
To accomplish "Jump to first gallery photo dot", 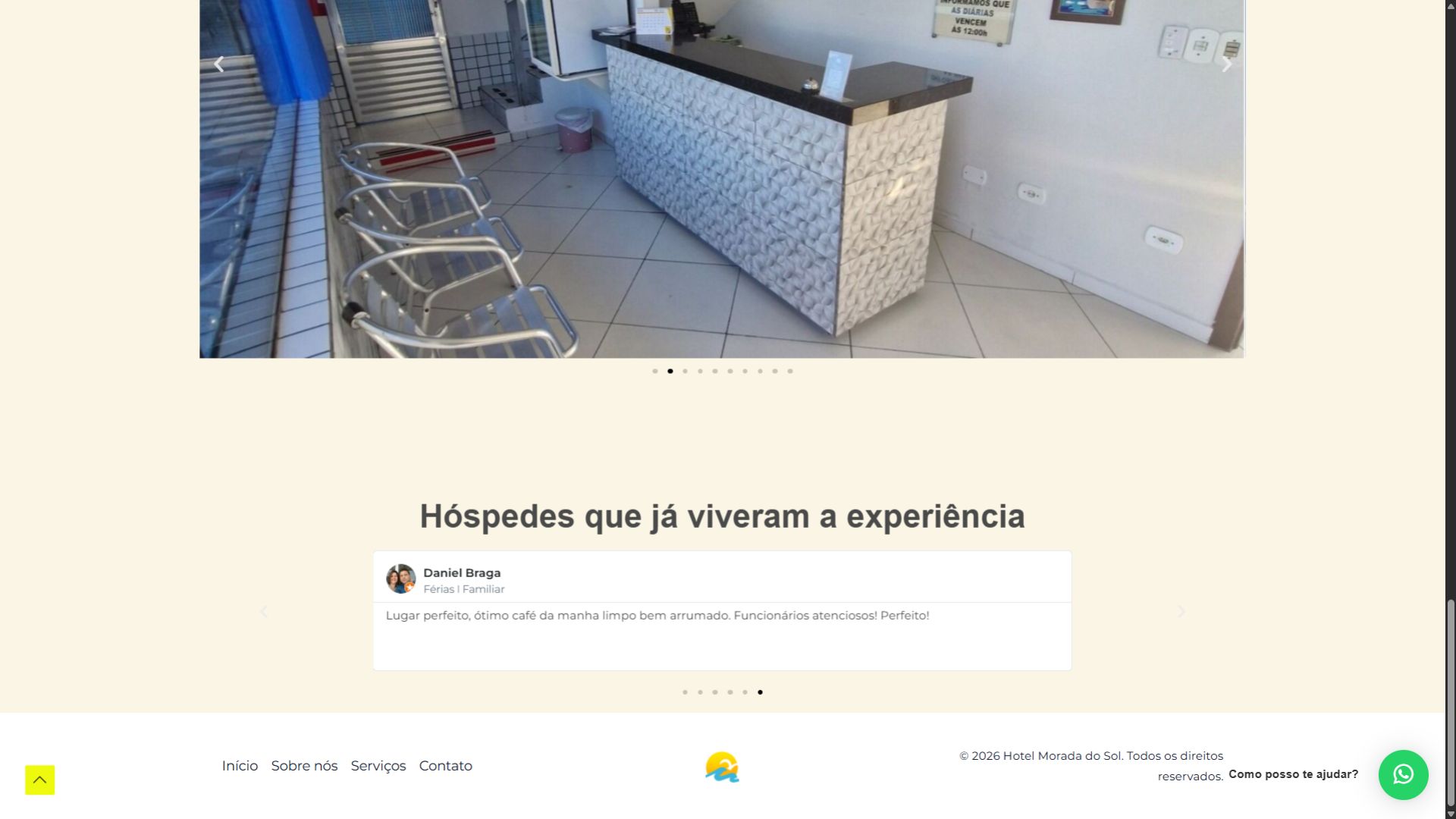I will click(655, 371).
